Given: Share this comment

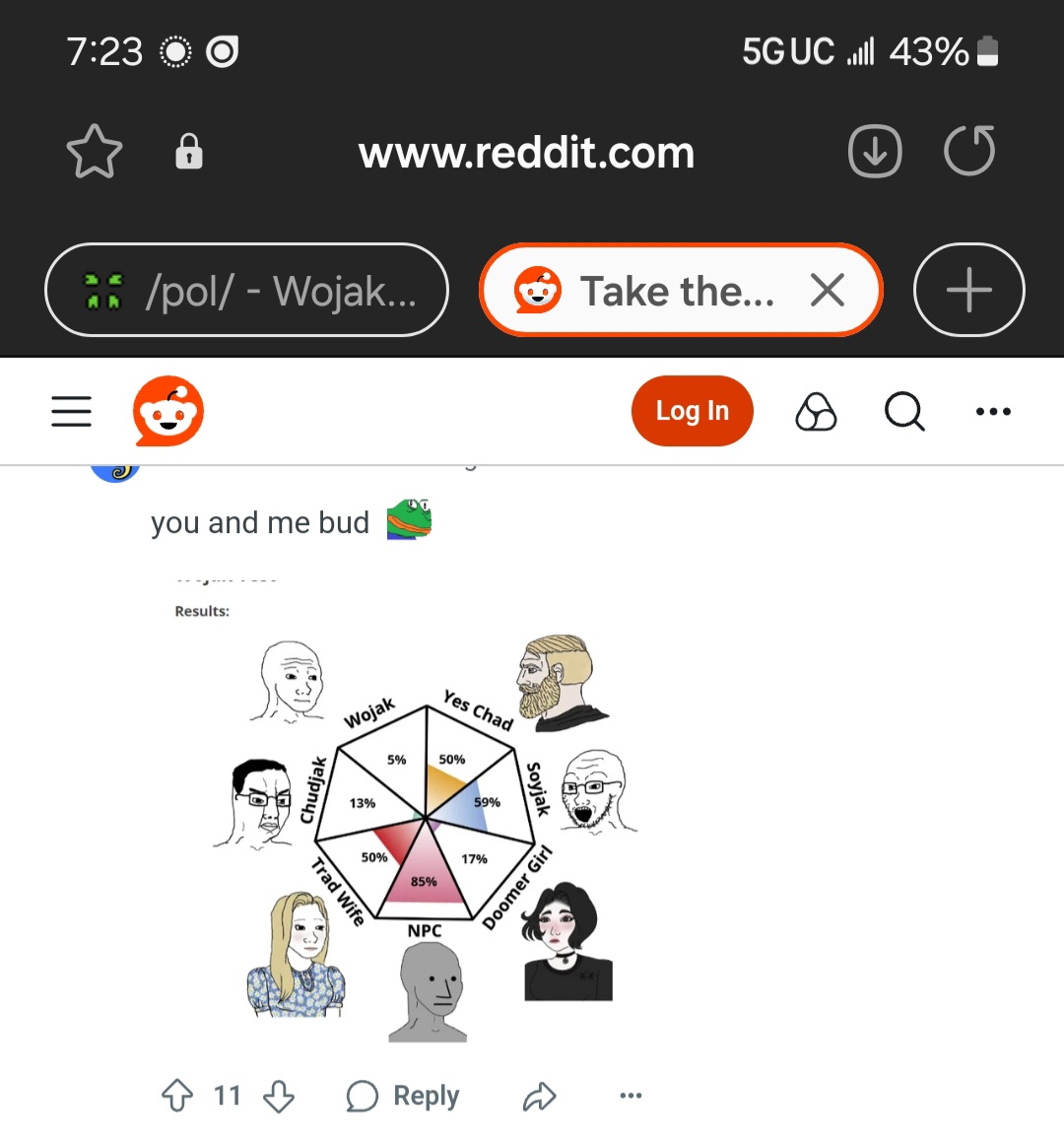Looking at the screenshot, I should (539, 1096).
